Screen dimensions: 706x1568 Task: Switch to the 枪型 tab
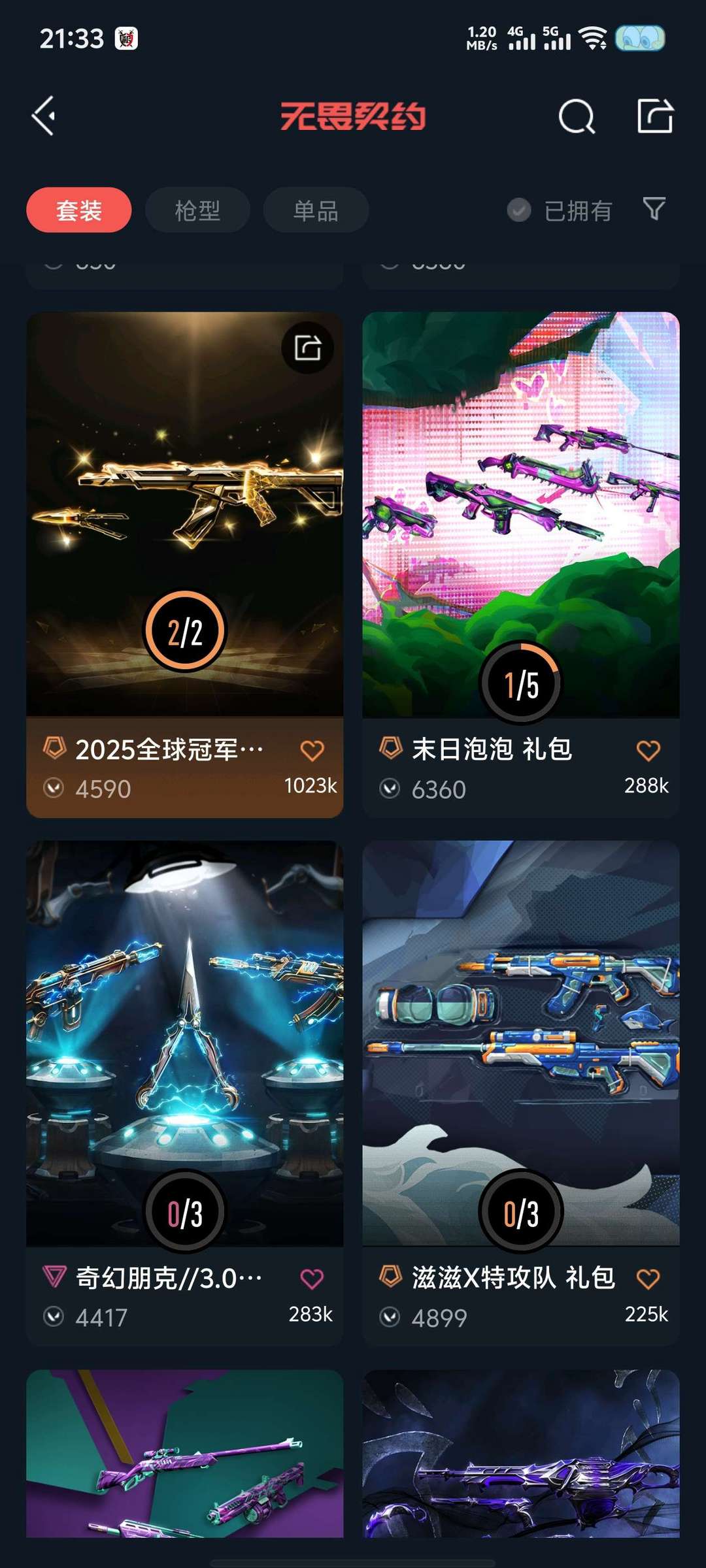pos(197,210)
